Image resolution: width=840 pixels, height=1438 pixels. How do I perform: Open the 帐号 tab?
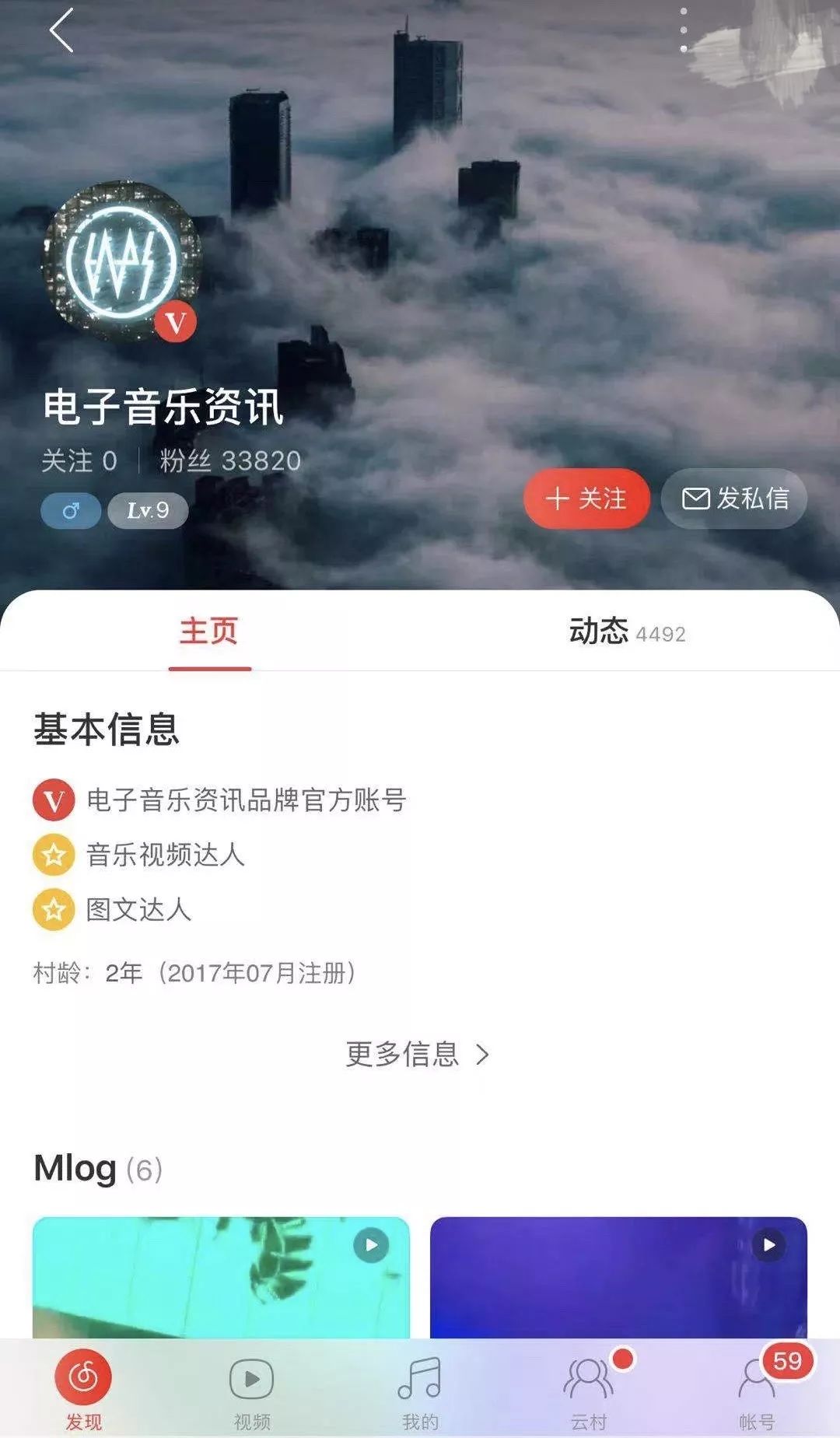757,1389
